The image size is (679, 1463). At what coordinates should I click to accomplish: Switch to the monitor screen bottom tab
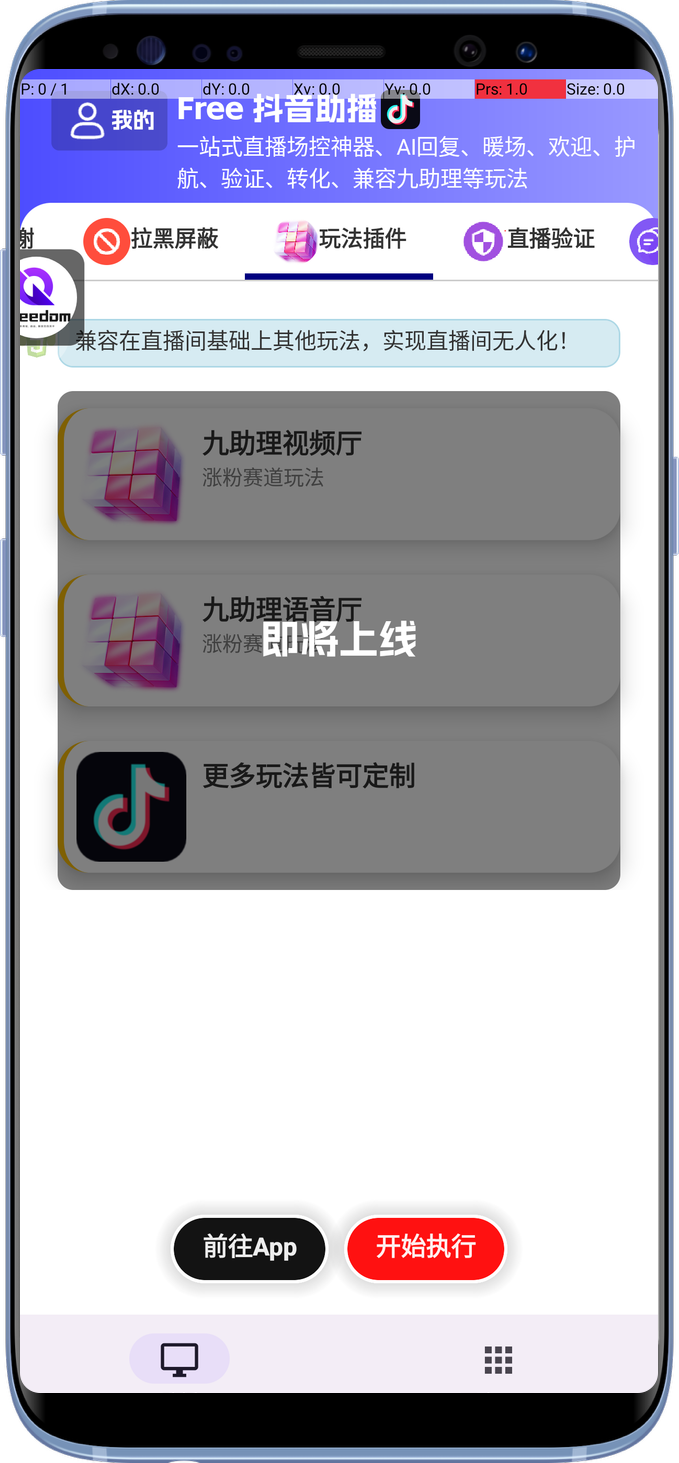pos(180,1359)
